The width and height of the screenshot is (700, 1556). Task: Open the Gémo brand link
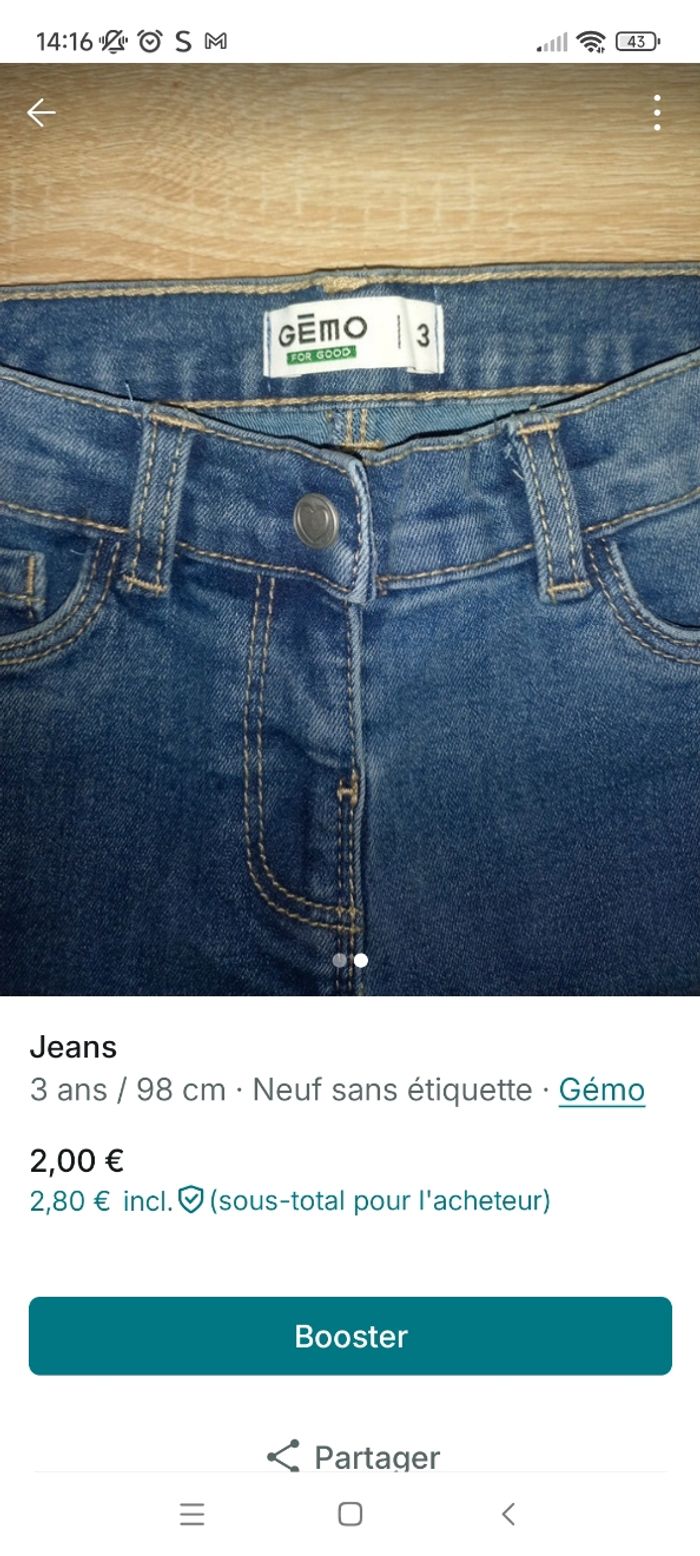[601, 1089]
